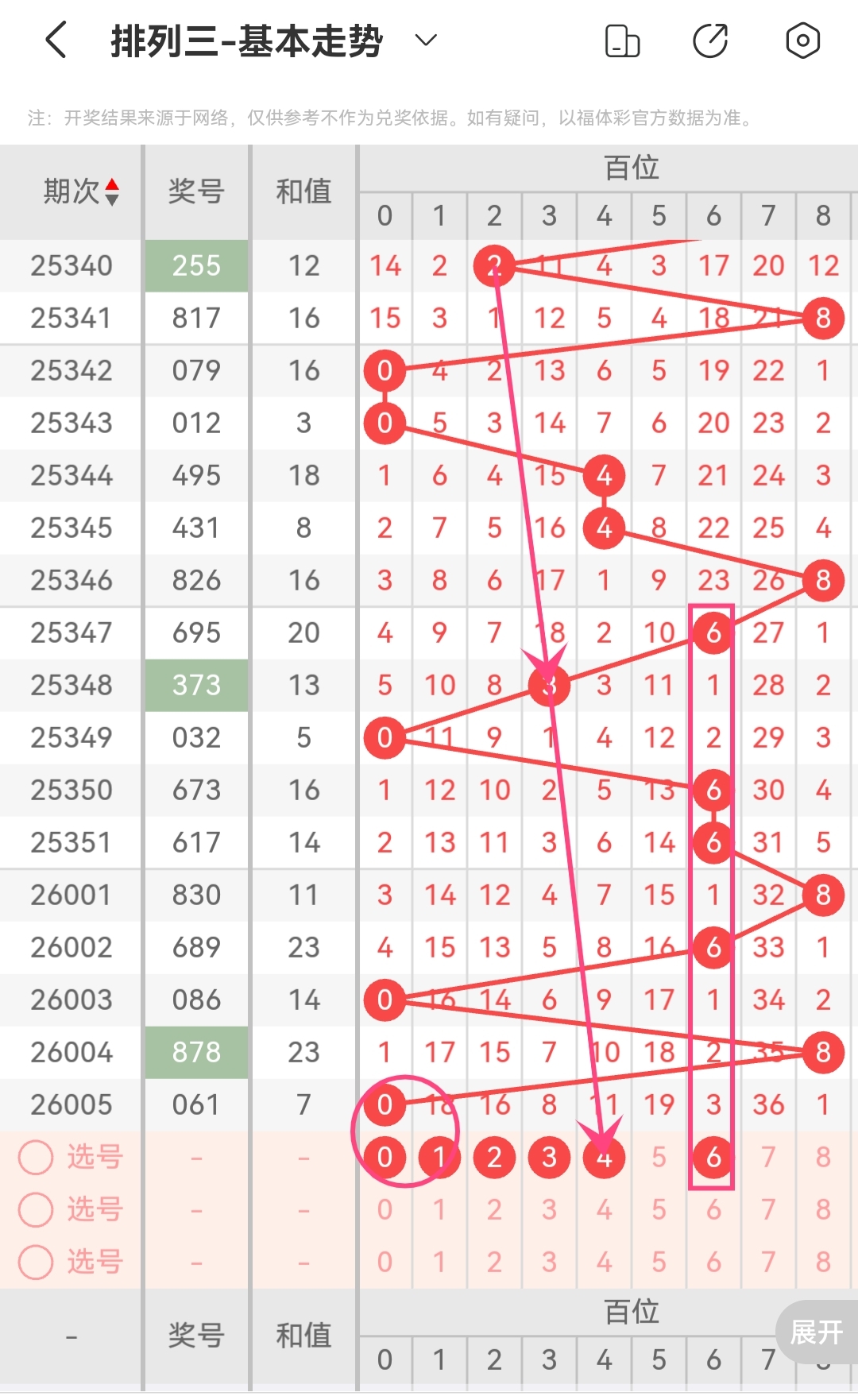Deselect number 2 in first selection row

click(x=494, y=1157)
